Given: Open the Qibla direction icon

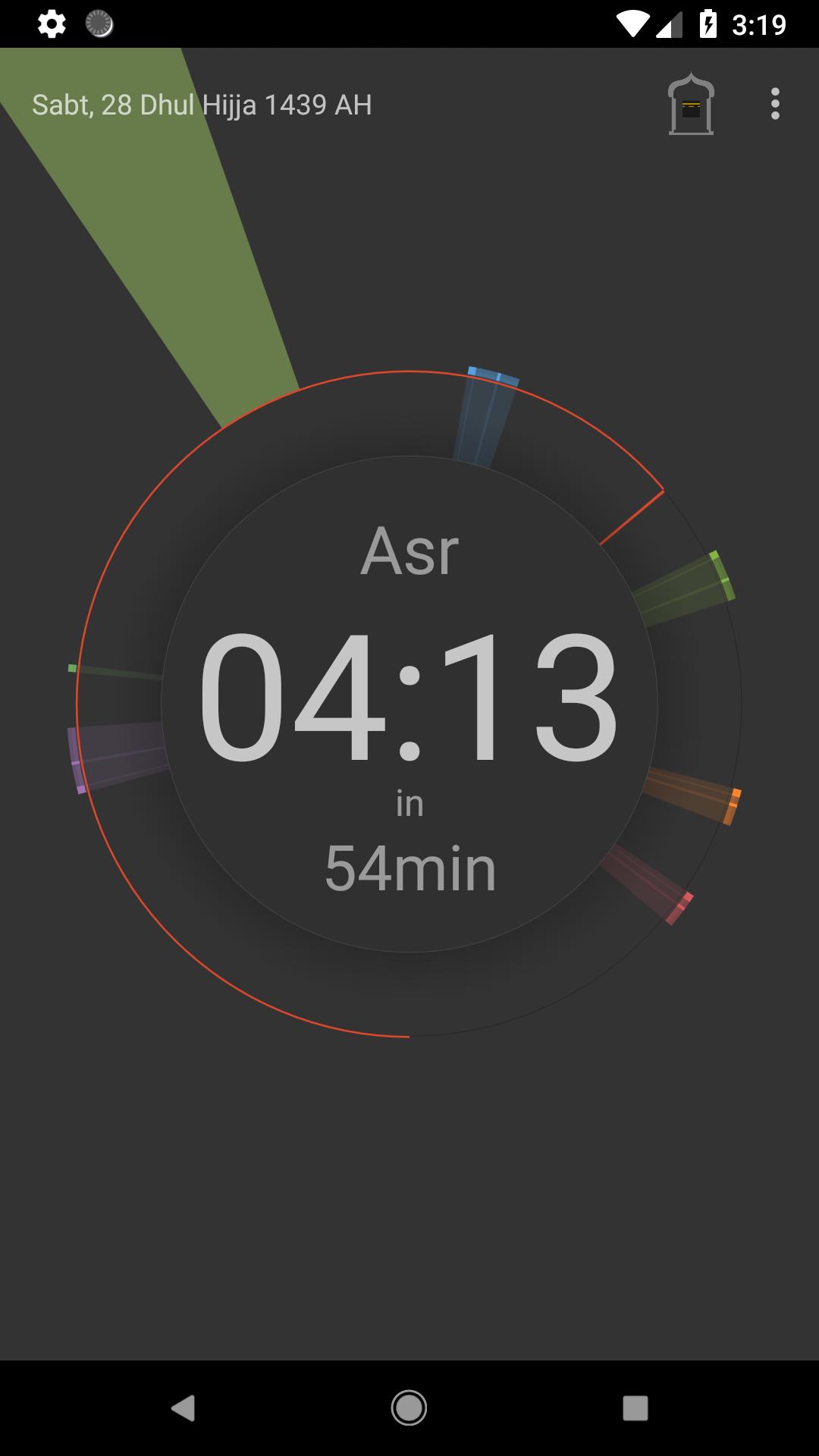Looking at the screenshot, I should tap(690, 105).
